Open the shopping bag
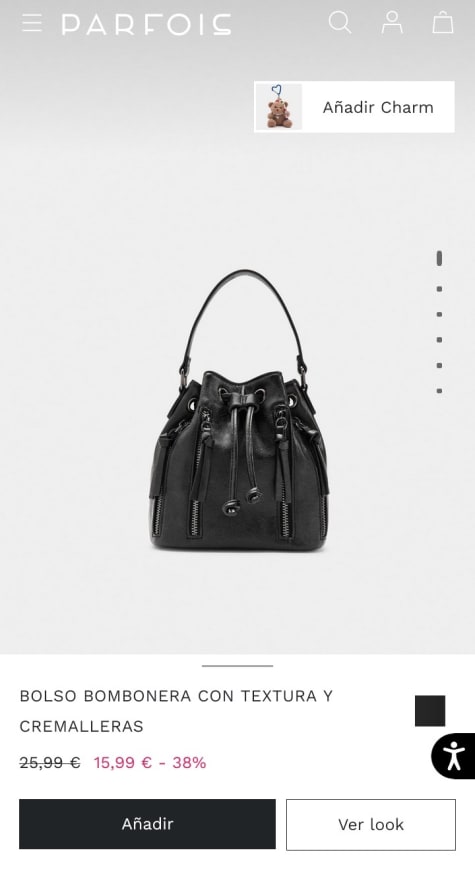The width and height of the screenshot is (475, 869). (443, 23)
